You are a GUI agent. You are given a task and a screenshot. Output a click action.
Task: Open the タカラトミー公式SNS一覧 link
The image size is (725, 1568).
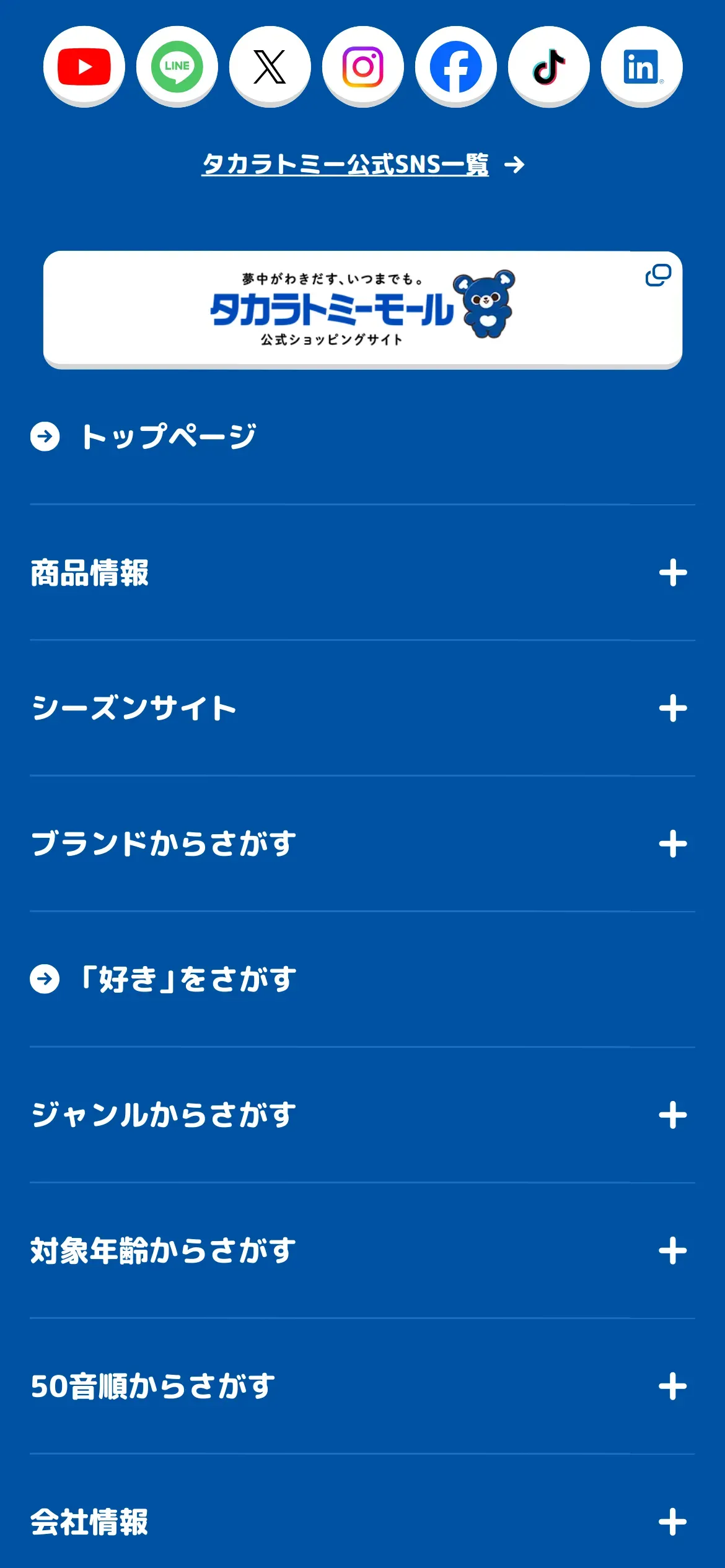click(362, 165)
